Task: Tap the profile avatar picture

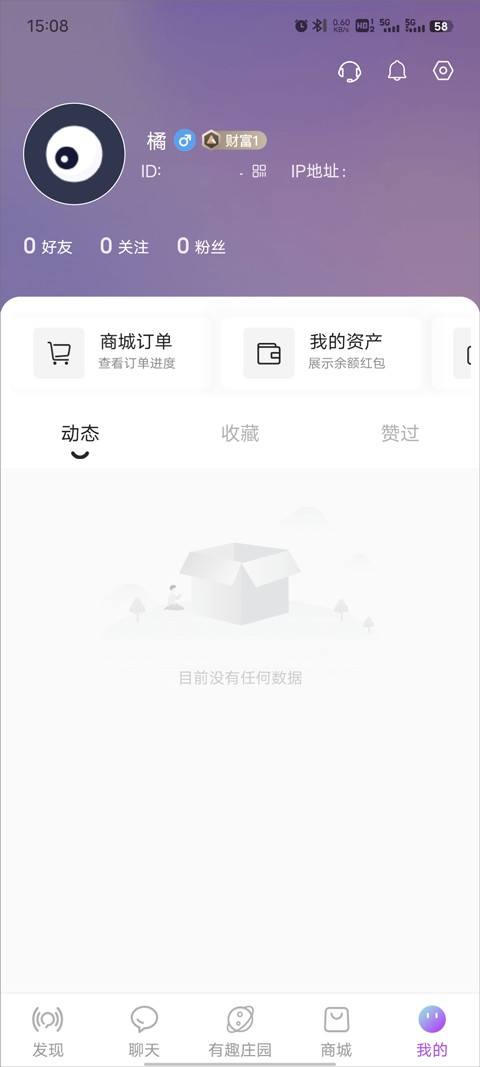Action: (x=74, y=154)
